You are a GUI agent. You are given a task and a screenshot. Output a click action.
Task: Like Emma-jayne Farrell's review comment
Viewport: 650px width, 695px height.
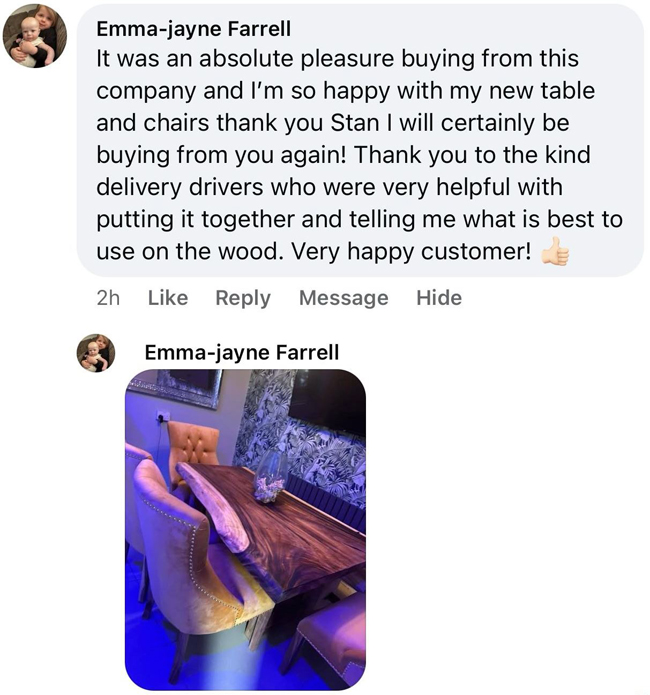167,298
